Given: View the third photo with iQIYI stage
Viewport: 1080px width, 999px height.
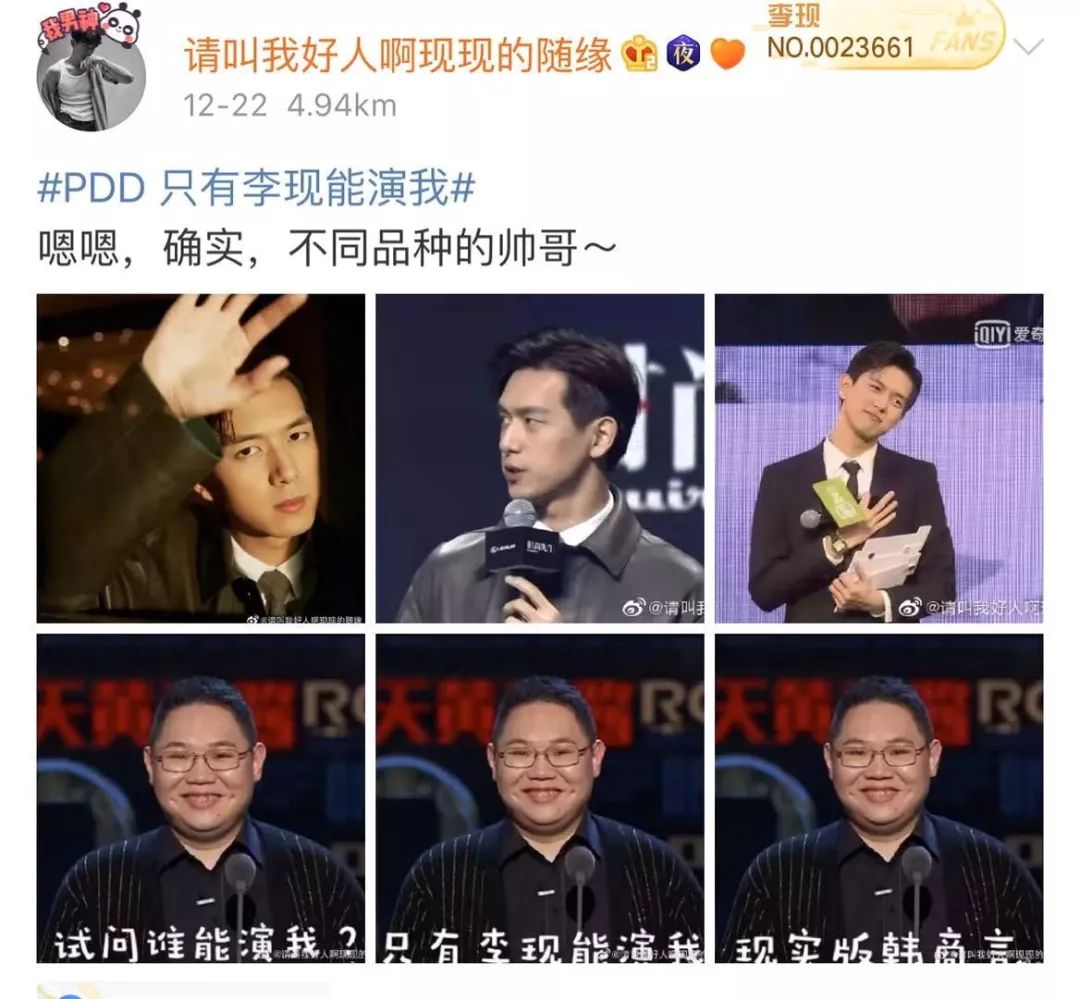Looking at the screenshot, I should (879, 458).
